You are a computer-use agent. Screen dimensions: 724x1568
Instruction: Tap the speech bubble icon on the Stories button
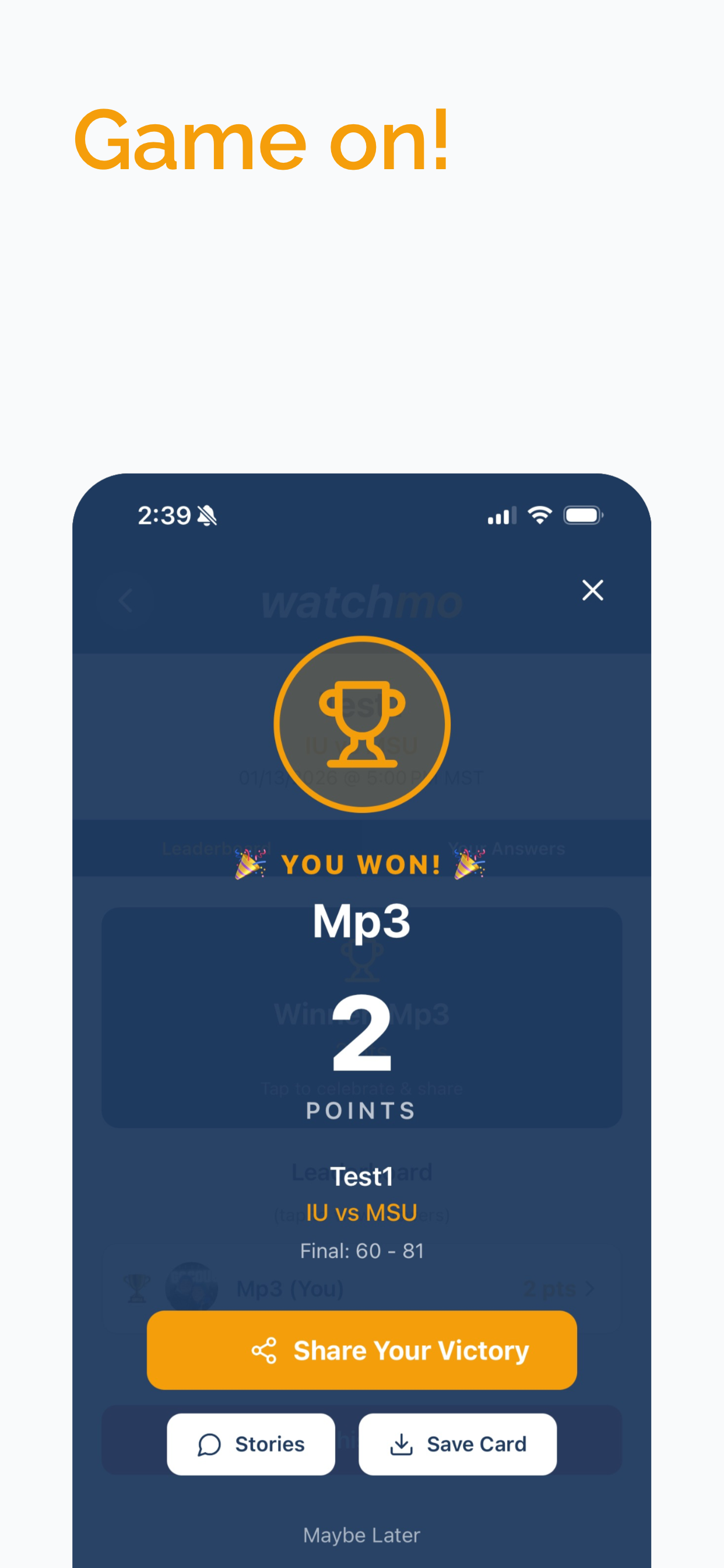210,1444
